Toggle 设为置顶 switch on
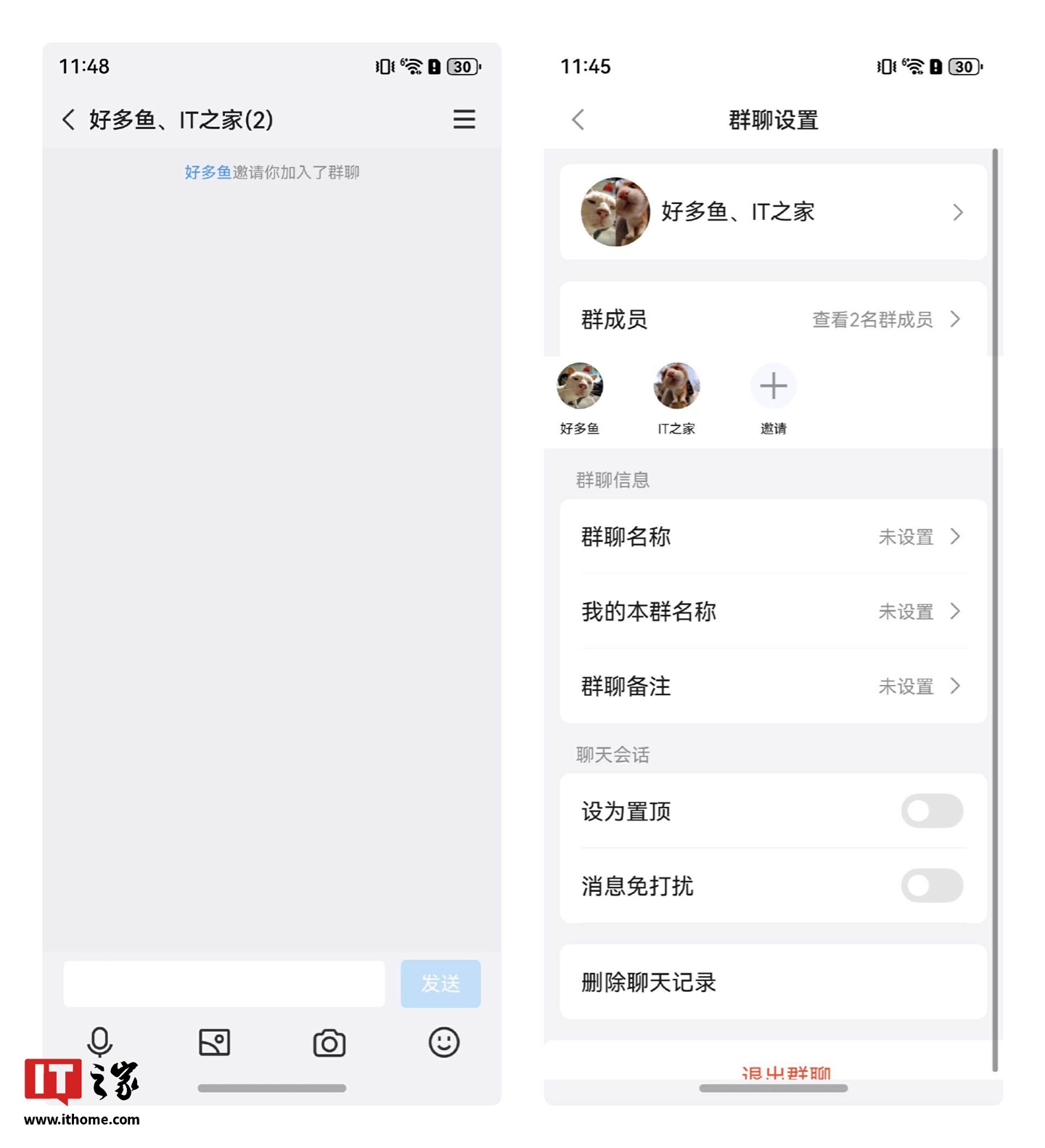Screen dimensions: 1045x1148 click(x=931, y=811)
